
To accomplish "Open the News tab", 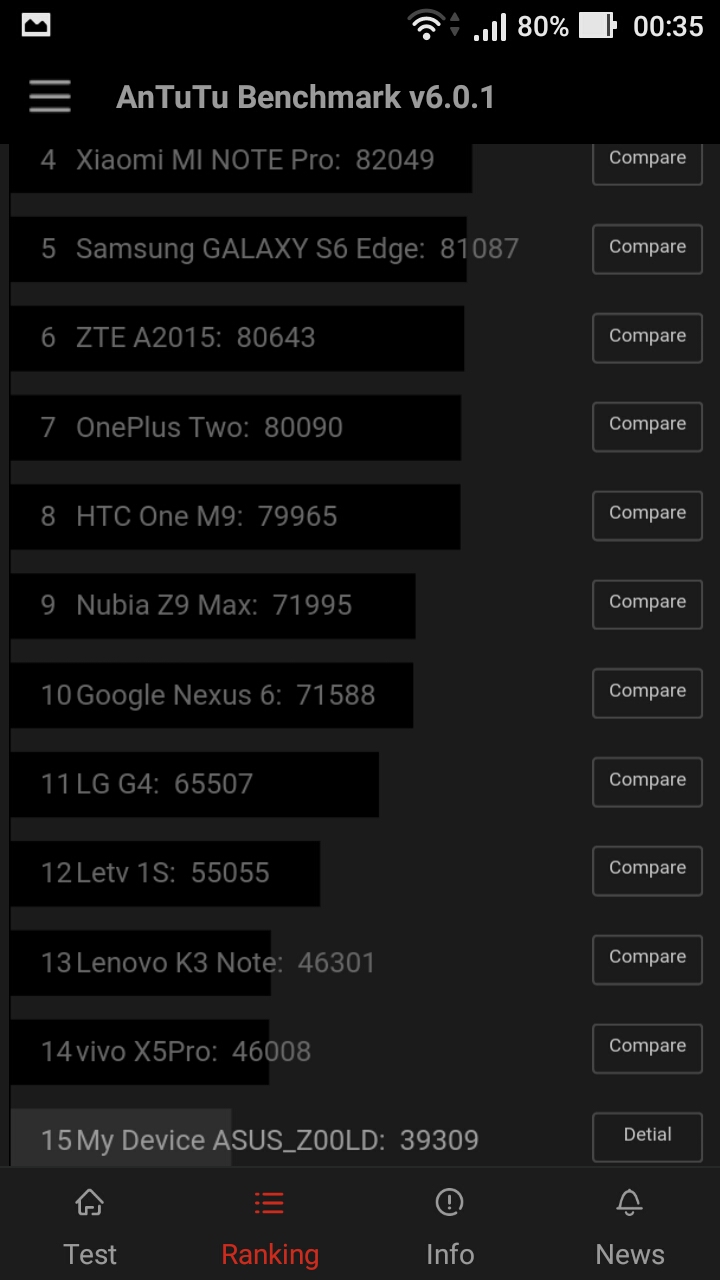I will [x=630, y=1226].
